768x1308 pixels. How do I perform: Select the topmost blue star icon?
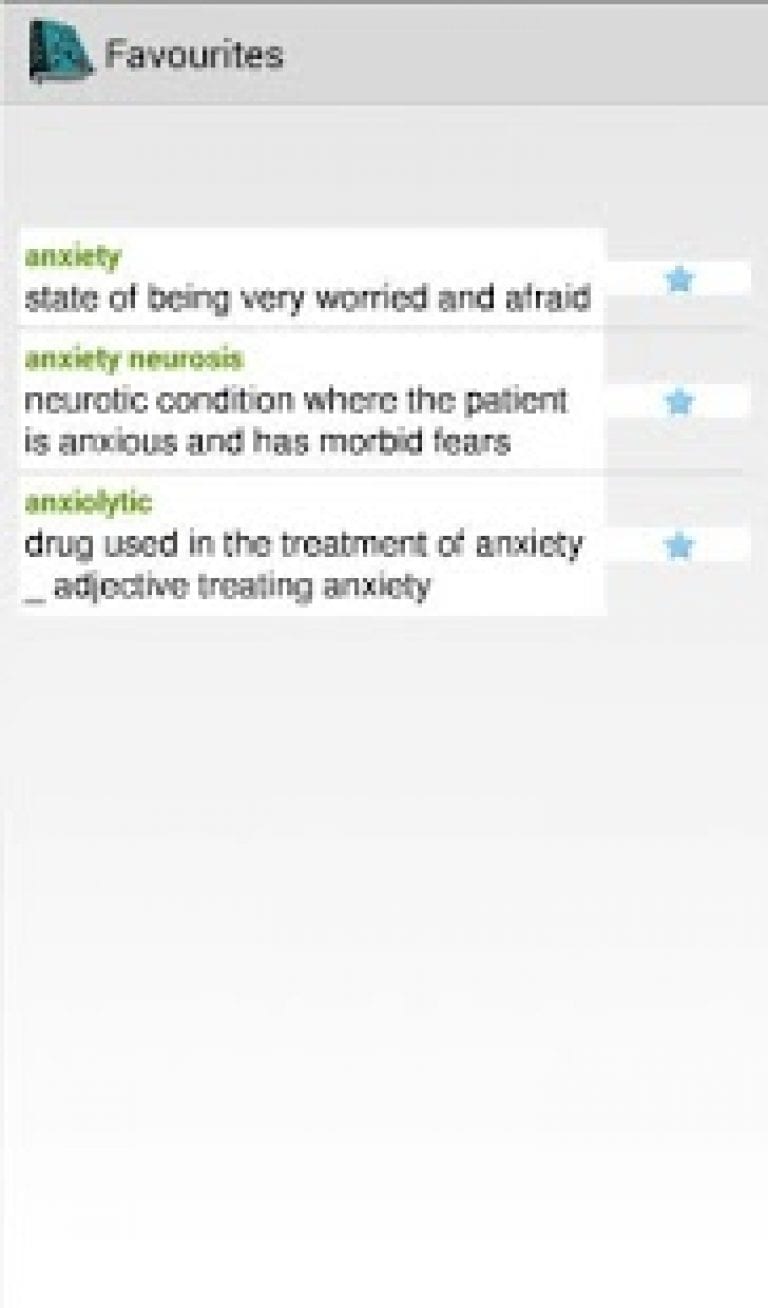[678, 280]
